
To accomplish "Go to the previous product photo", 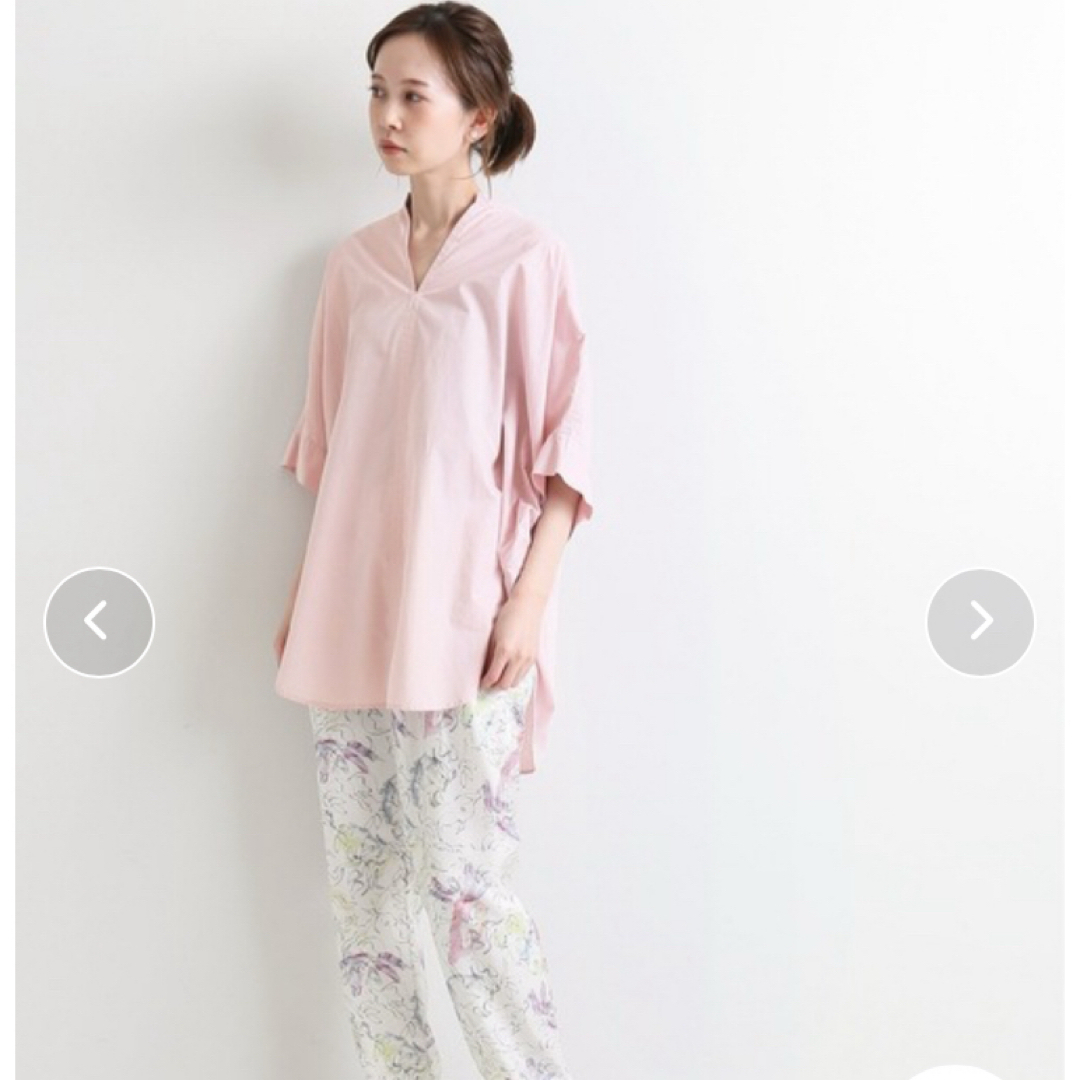I will (99, 622).
